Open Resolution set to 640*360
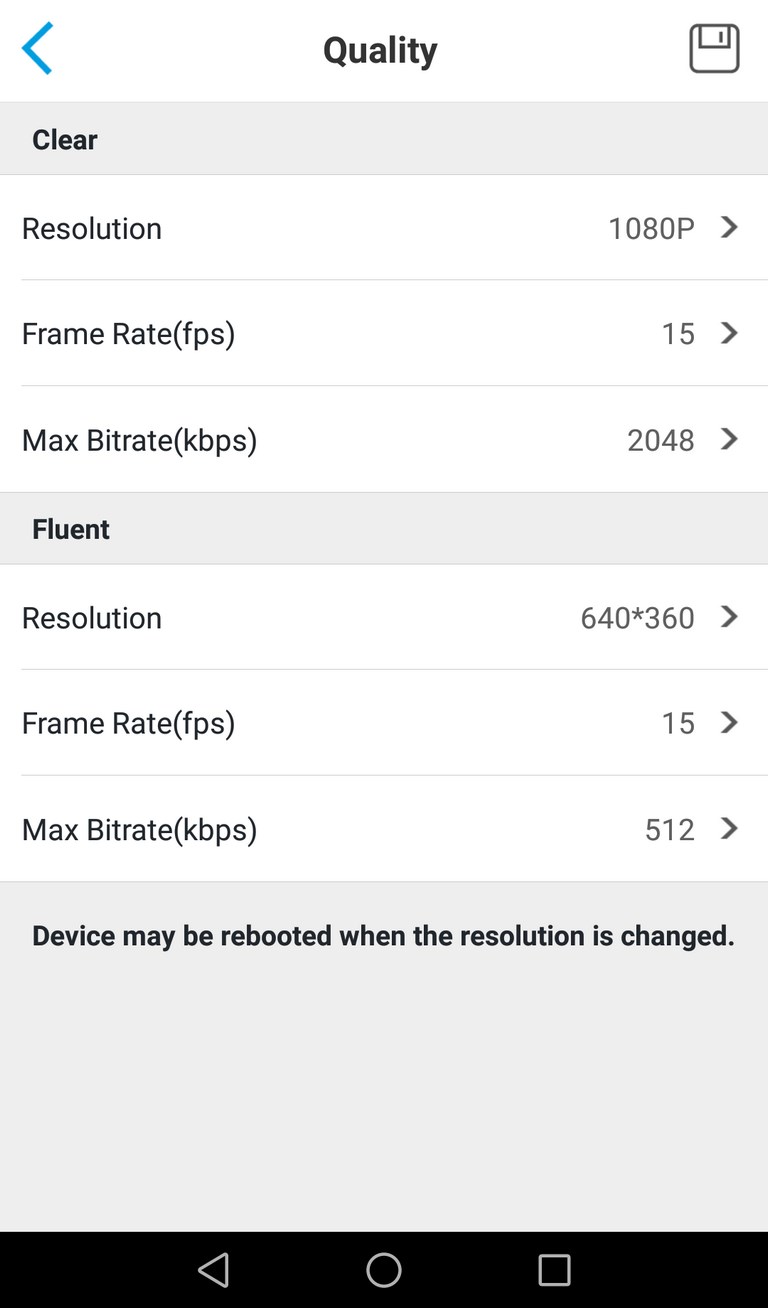This screenshot has height=1308, width=768. 384,617
